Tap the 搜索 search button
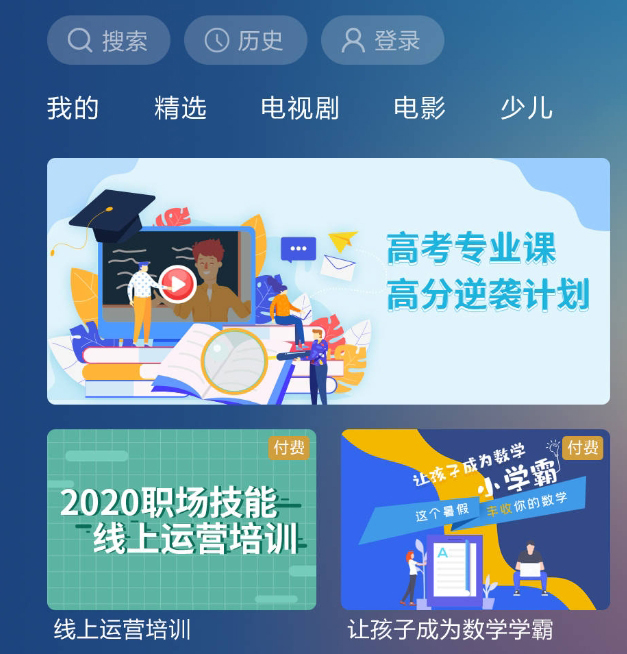Screen dimensions: 627x654 [108, 40]
